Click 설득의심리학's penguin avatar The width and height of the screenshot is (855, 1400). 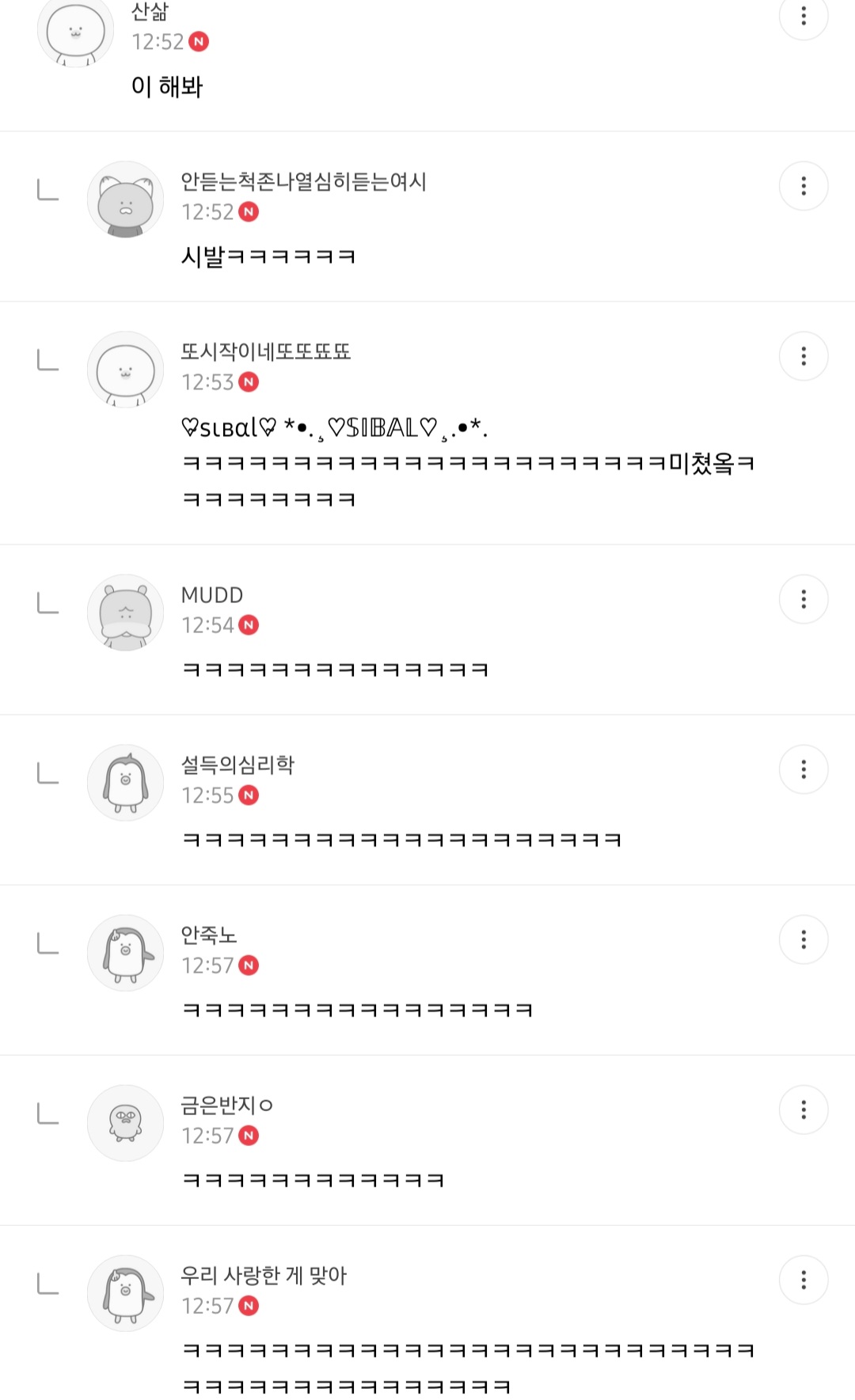pyautogui.click(x=125, y=782)
